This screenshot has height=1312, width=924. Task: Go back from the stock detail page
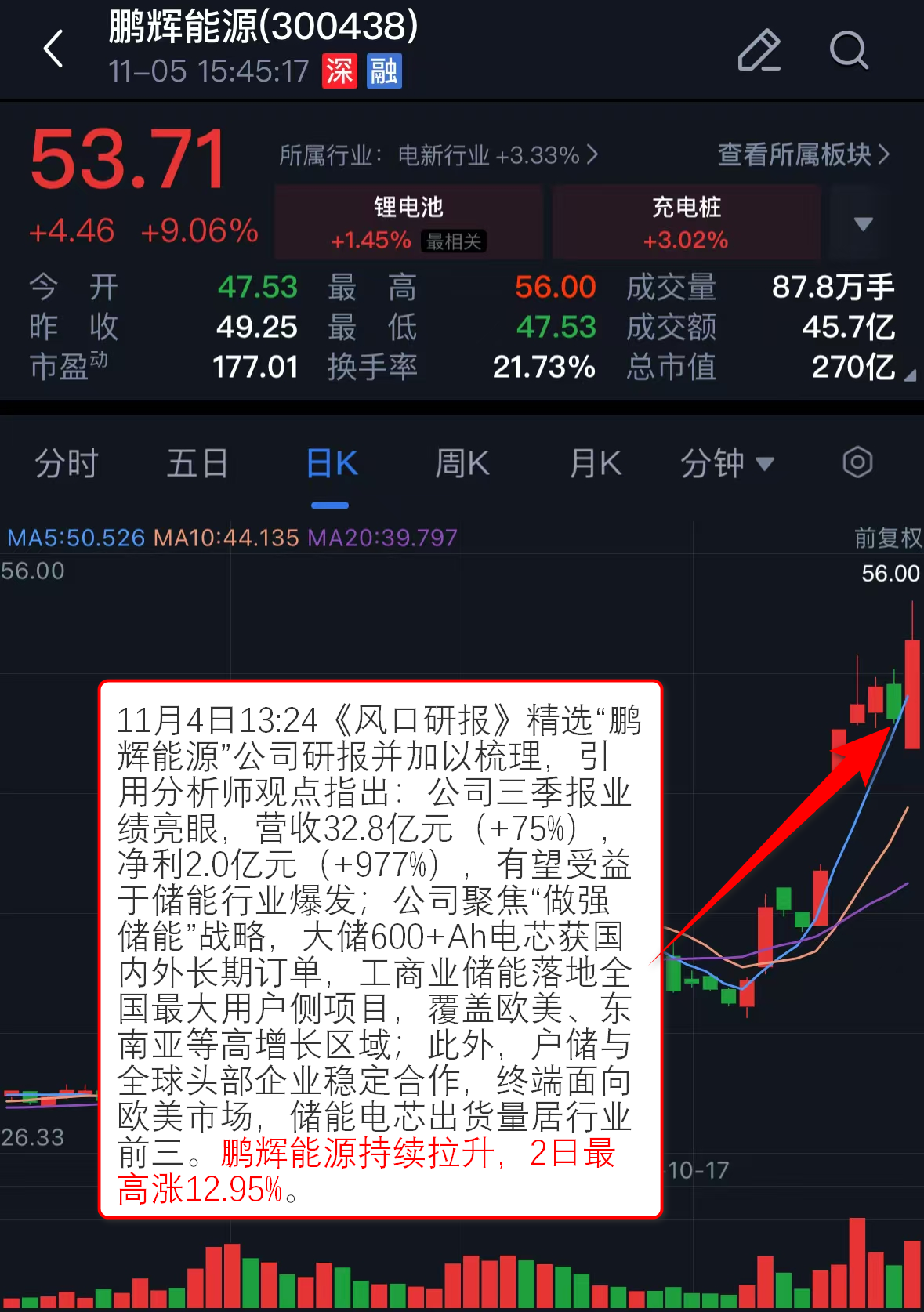53,49
